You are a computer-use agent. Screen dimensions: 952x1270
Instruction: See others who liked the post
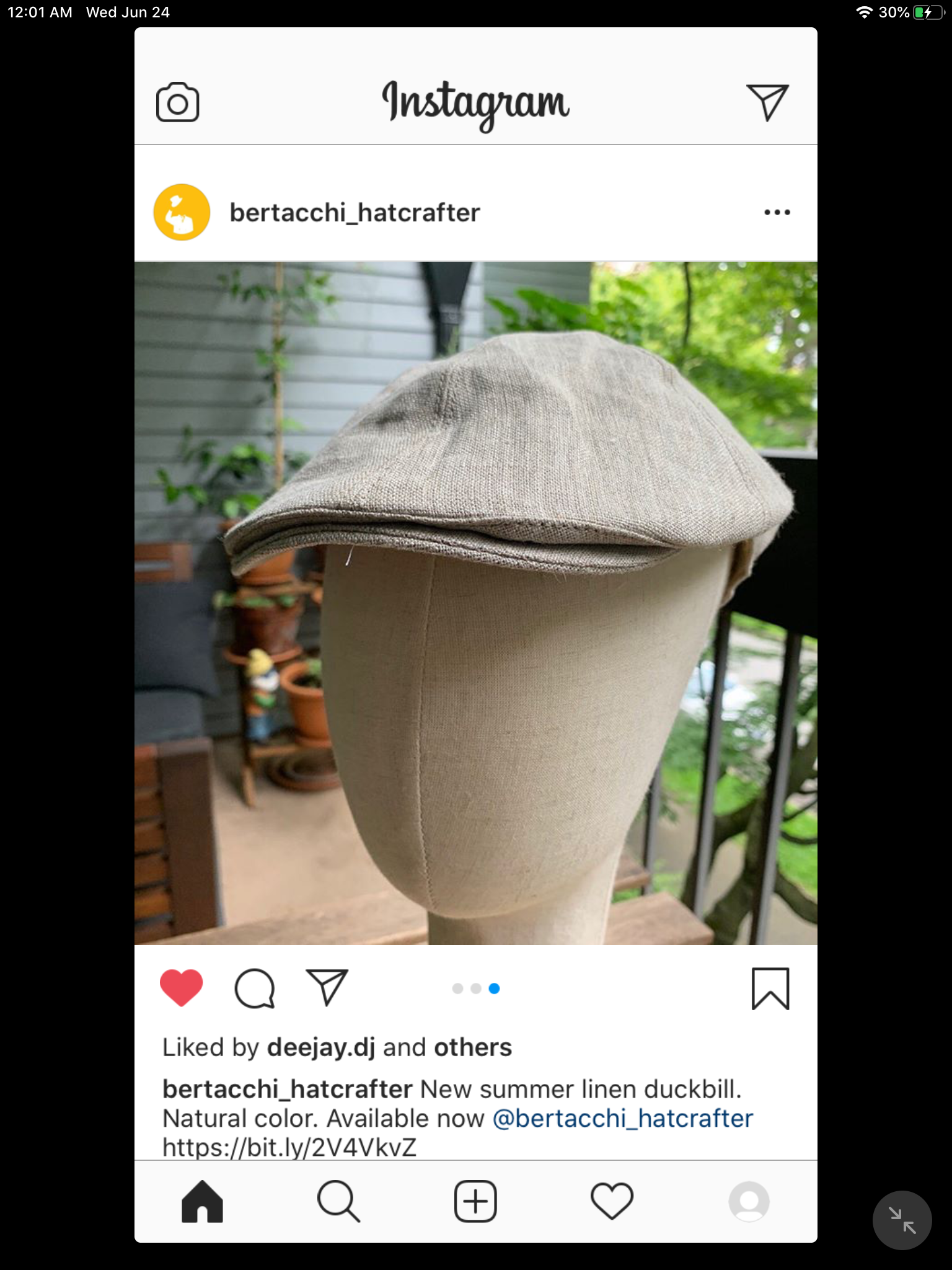pos(473,1047)
